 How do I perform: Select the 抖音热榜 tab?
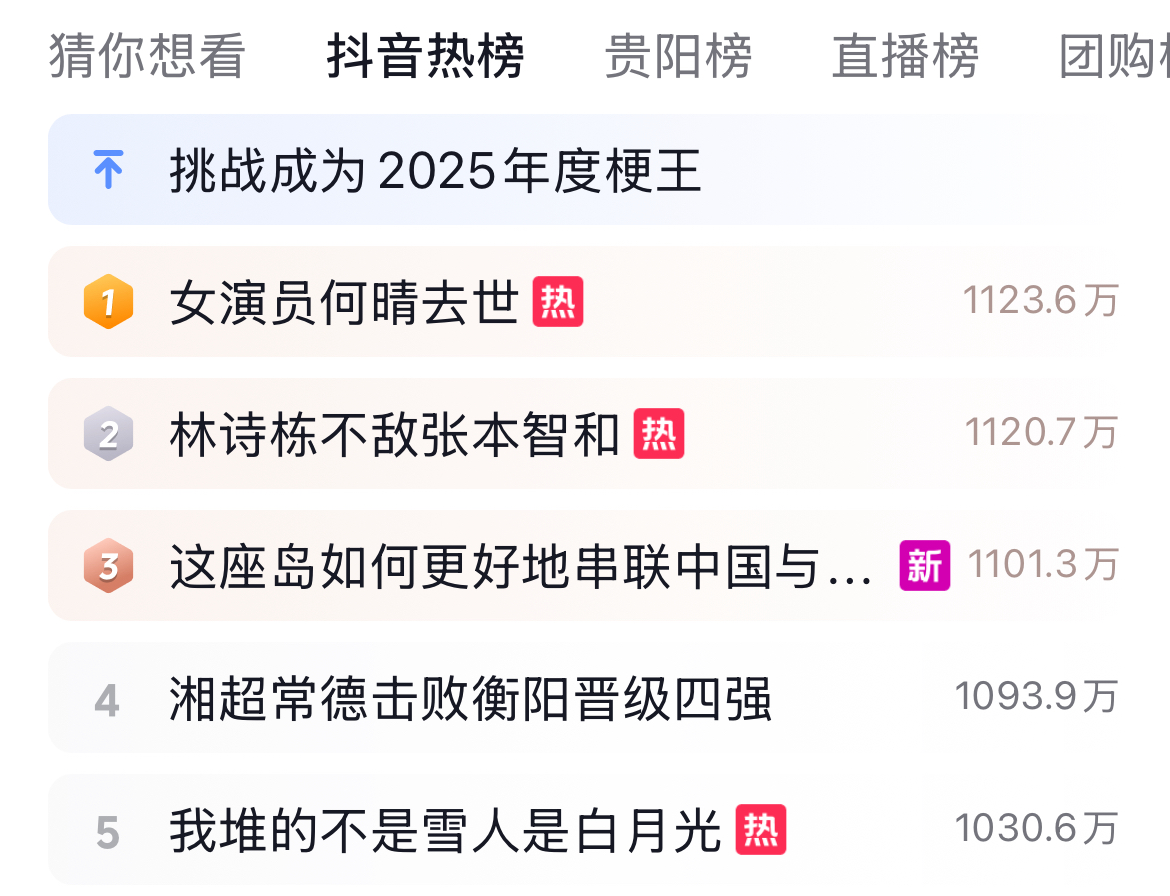425,56
